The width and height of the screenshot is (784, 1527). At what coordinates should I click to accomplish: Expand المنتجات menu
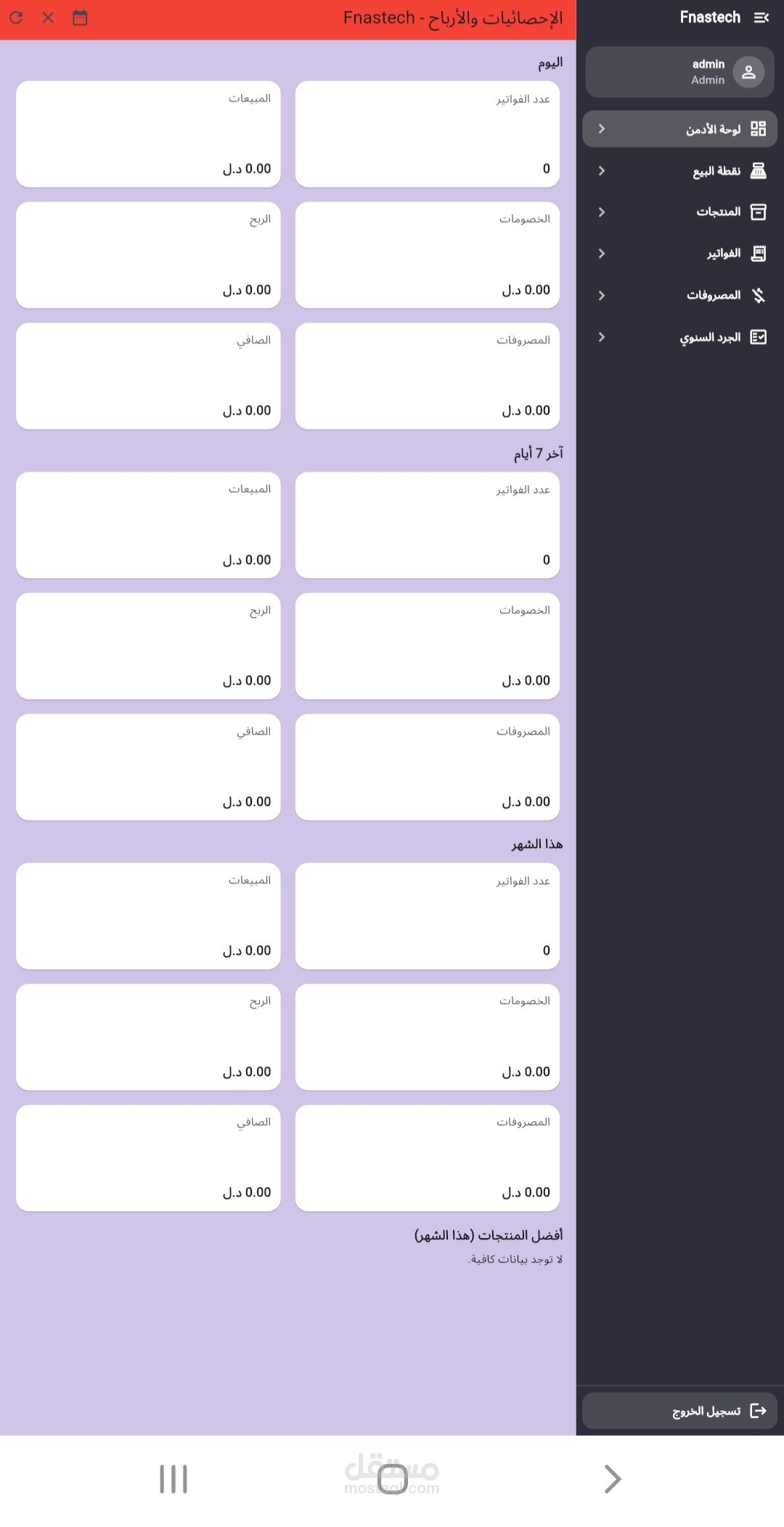click(x=679, y=212)
